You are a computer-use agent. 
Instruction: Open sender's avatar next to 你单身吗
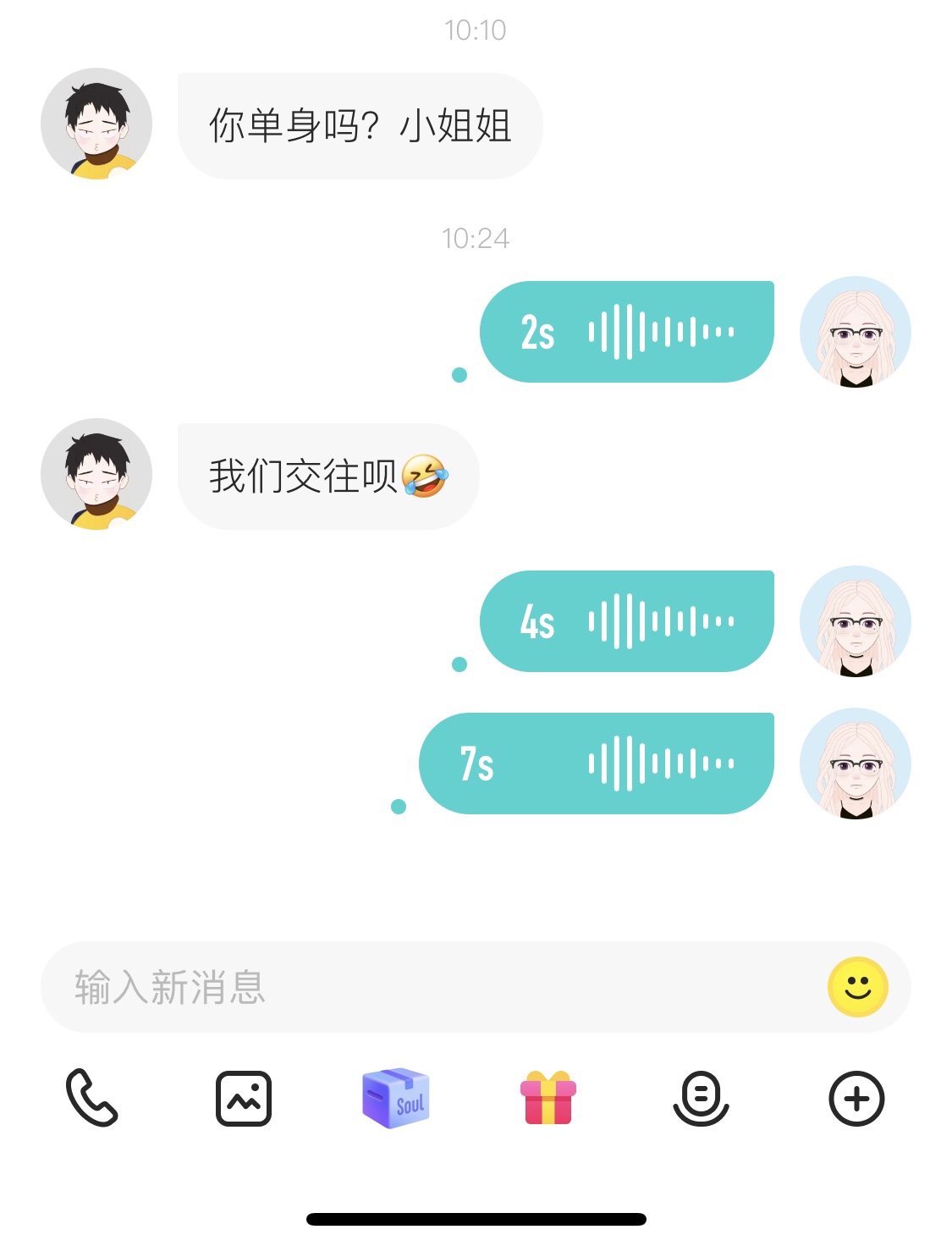[96, 124]
